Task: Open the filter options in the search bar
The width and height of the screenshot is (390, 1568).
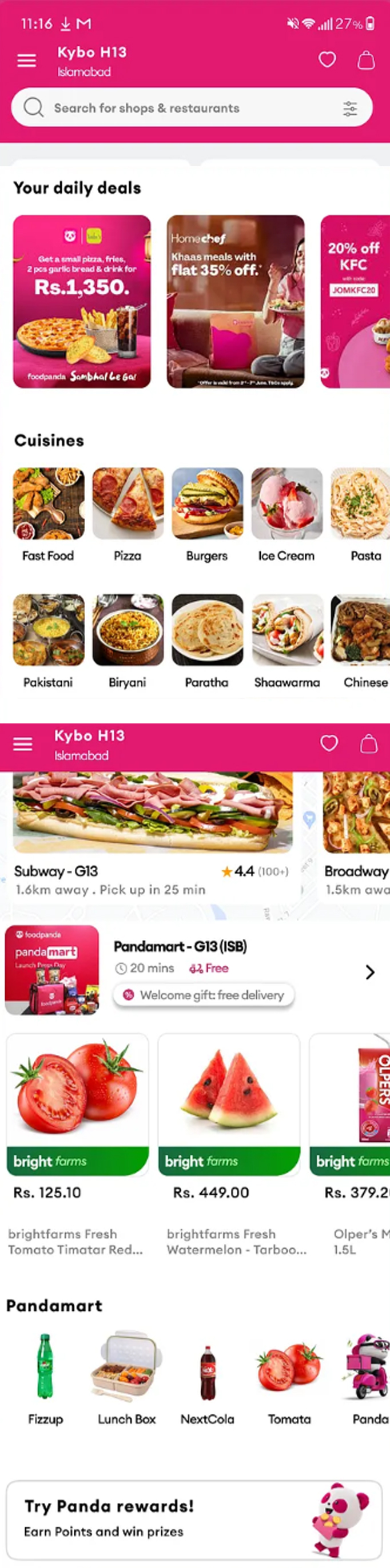Action: point(350,109)
